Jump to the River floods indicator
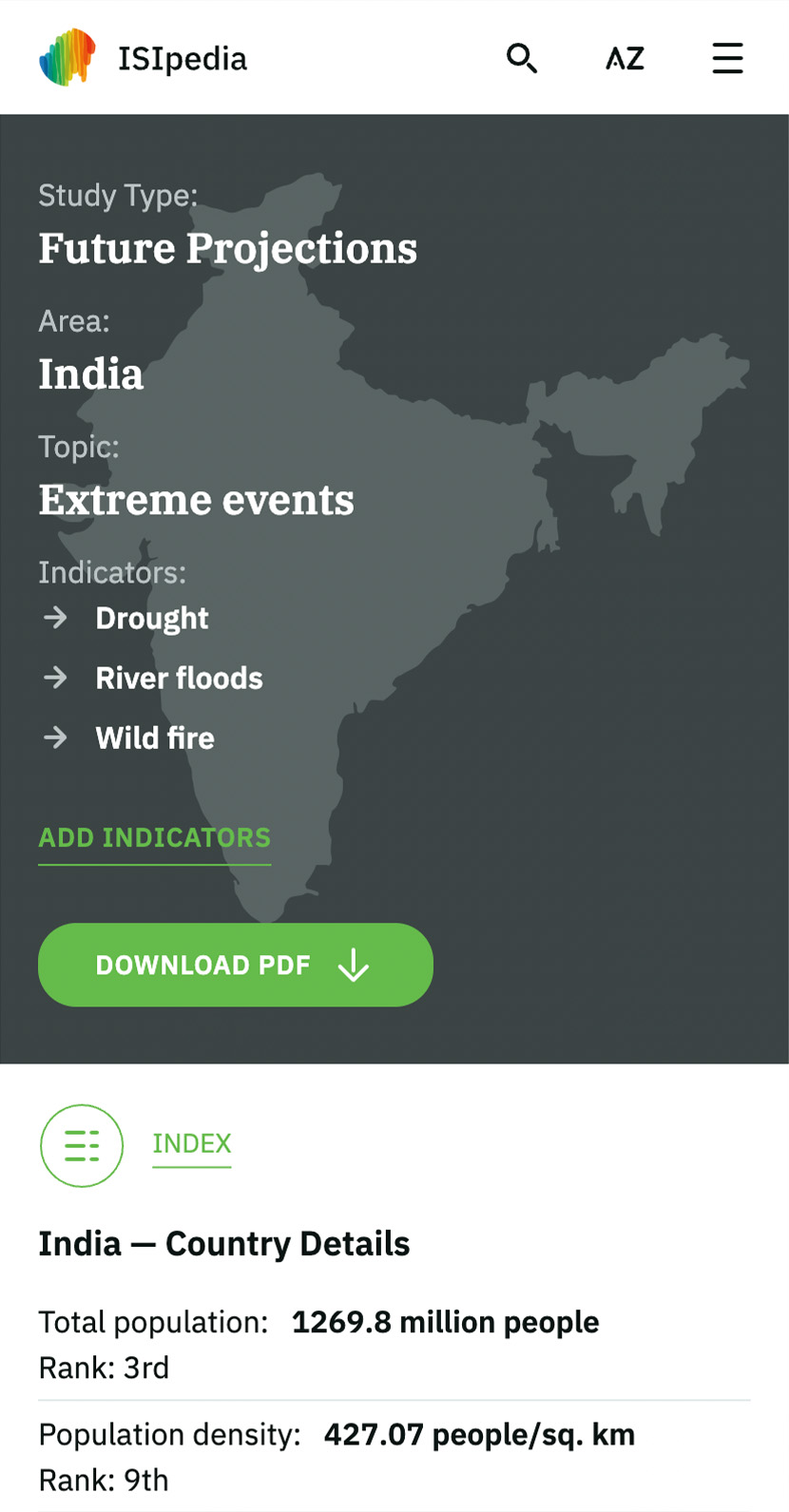Viewport: 789px width, 1512px height. coord(179,679)
